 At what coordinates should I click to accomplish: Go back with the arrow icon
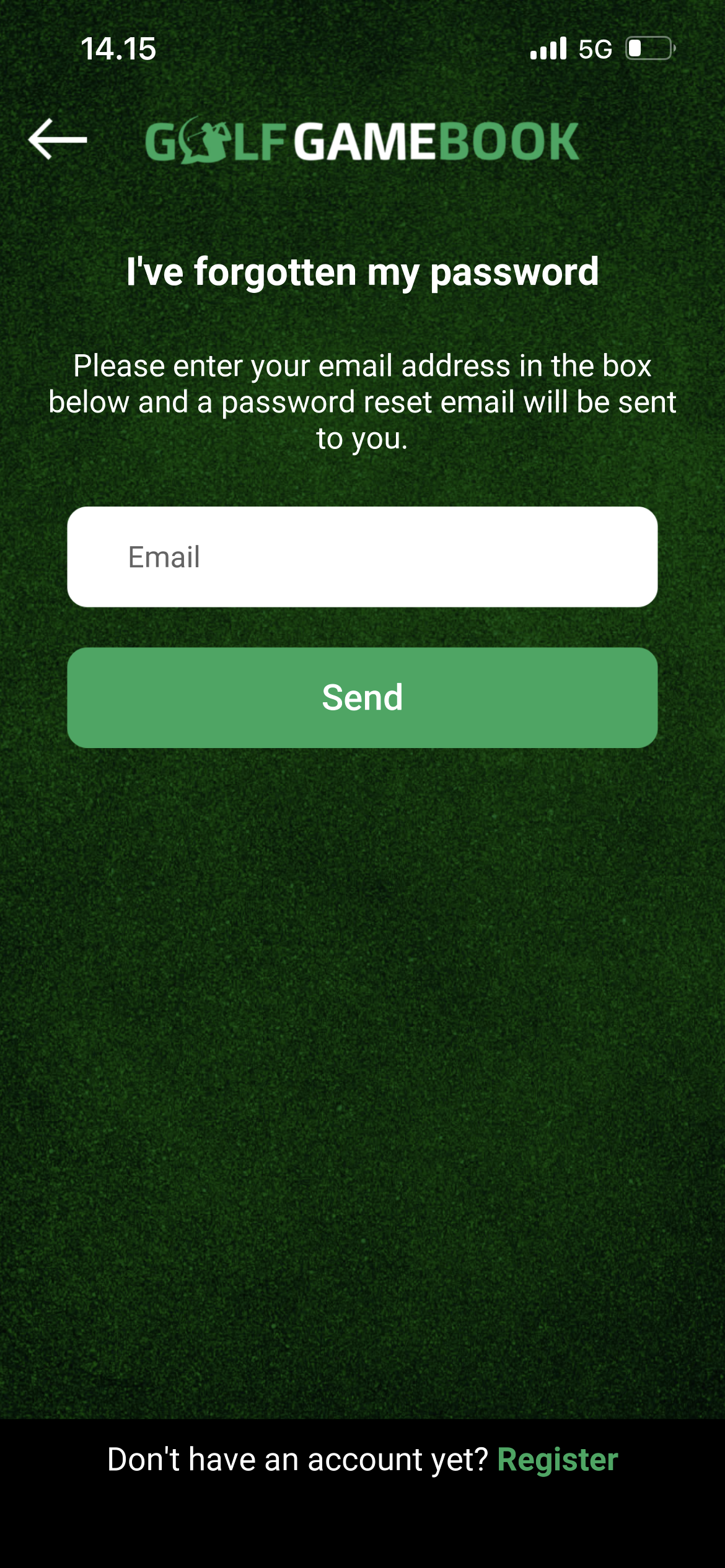[x=58, y=139]
